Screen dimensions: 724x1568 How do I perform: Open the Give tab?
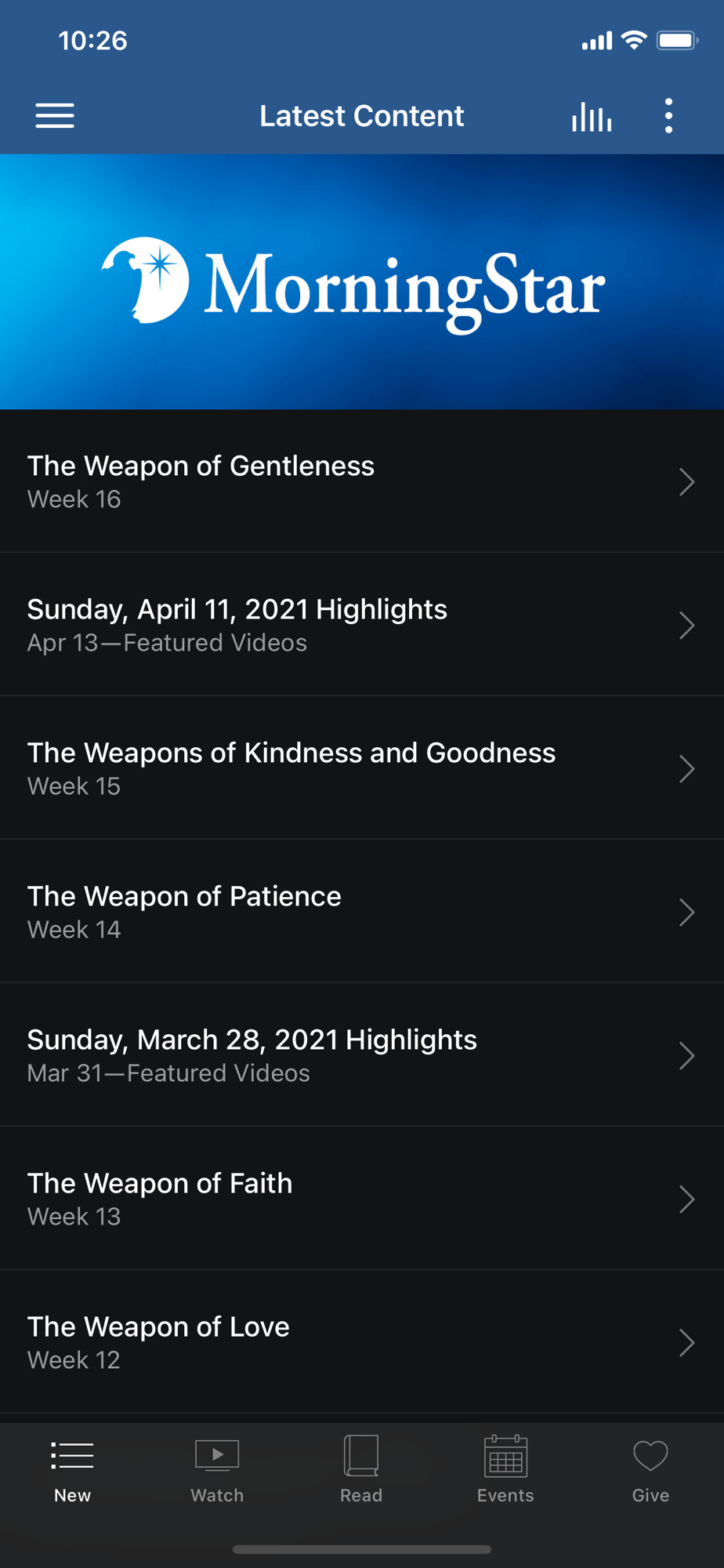(650, 1471)
